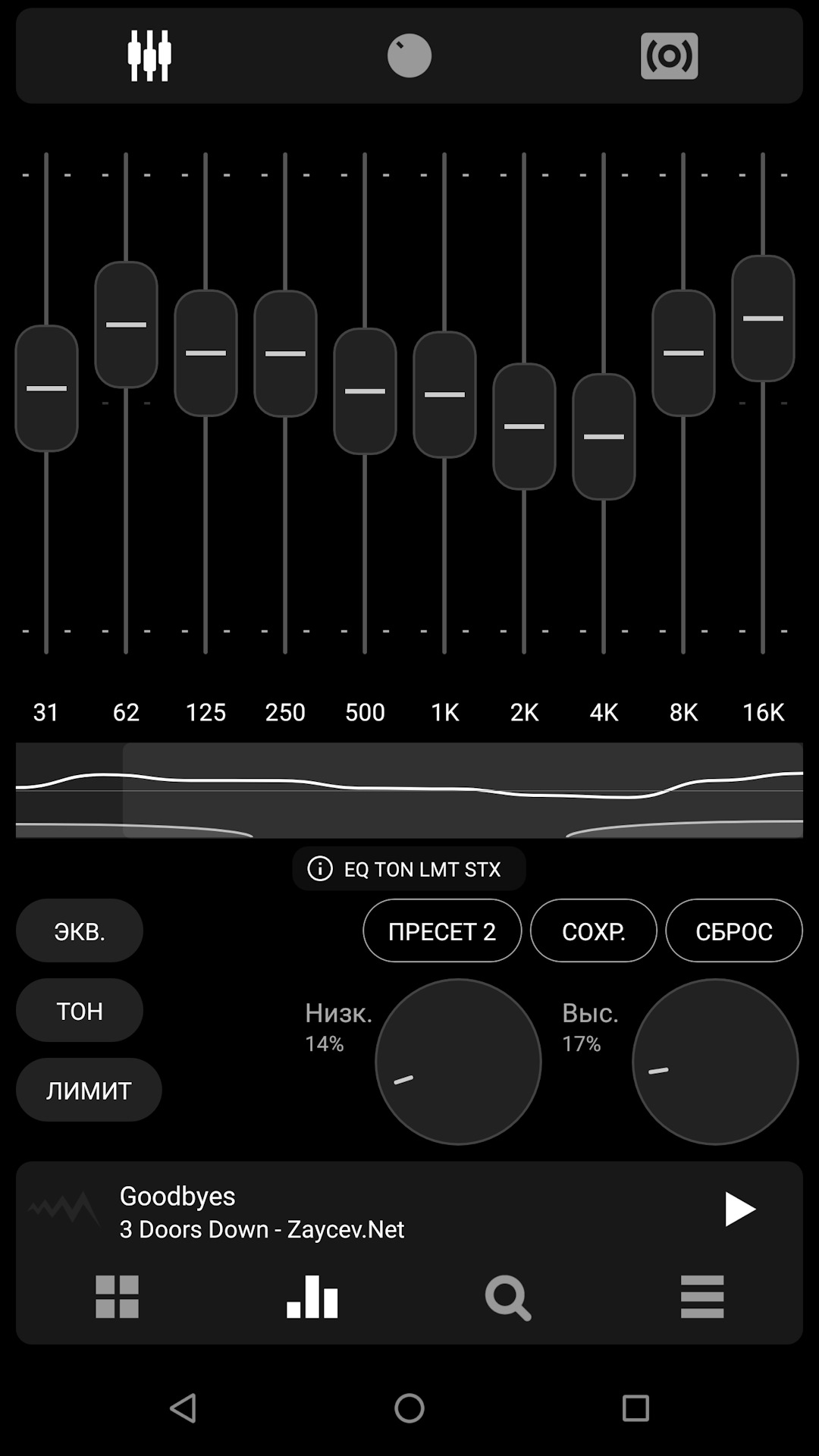Screen dimensions: 819x1456
Task: Switch to the equalizer sliders tab
Action: click(x=149, y=55)
